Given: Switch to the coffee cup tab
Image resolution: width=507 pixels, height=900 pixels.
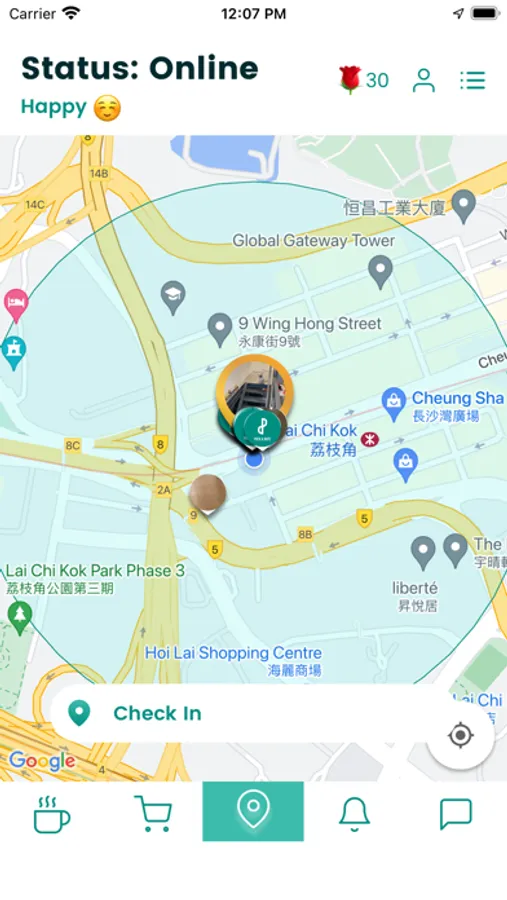Looking at the screenshot, I should click(52, 813).
